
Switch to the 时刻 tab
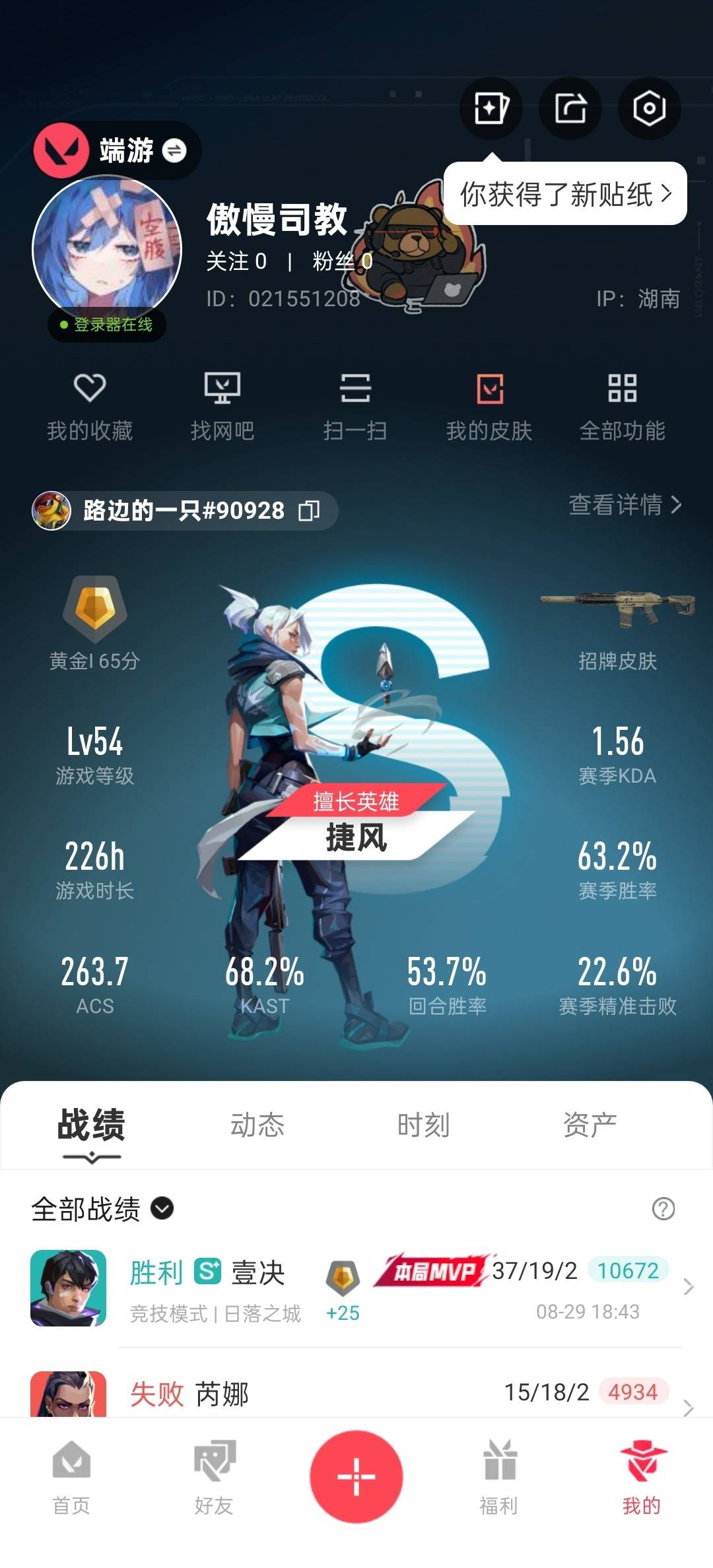coord(423,1125)
